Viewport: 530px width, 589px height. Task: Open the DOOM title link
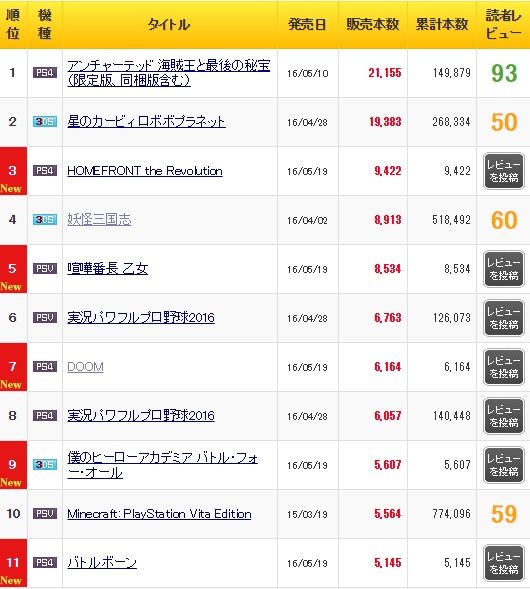(85, 367)
